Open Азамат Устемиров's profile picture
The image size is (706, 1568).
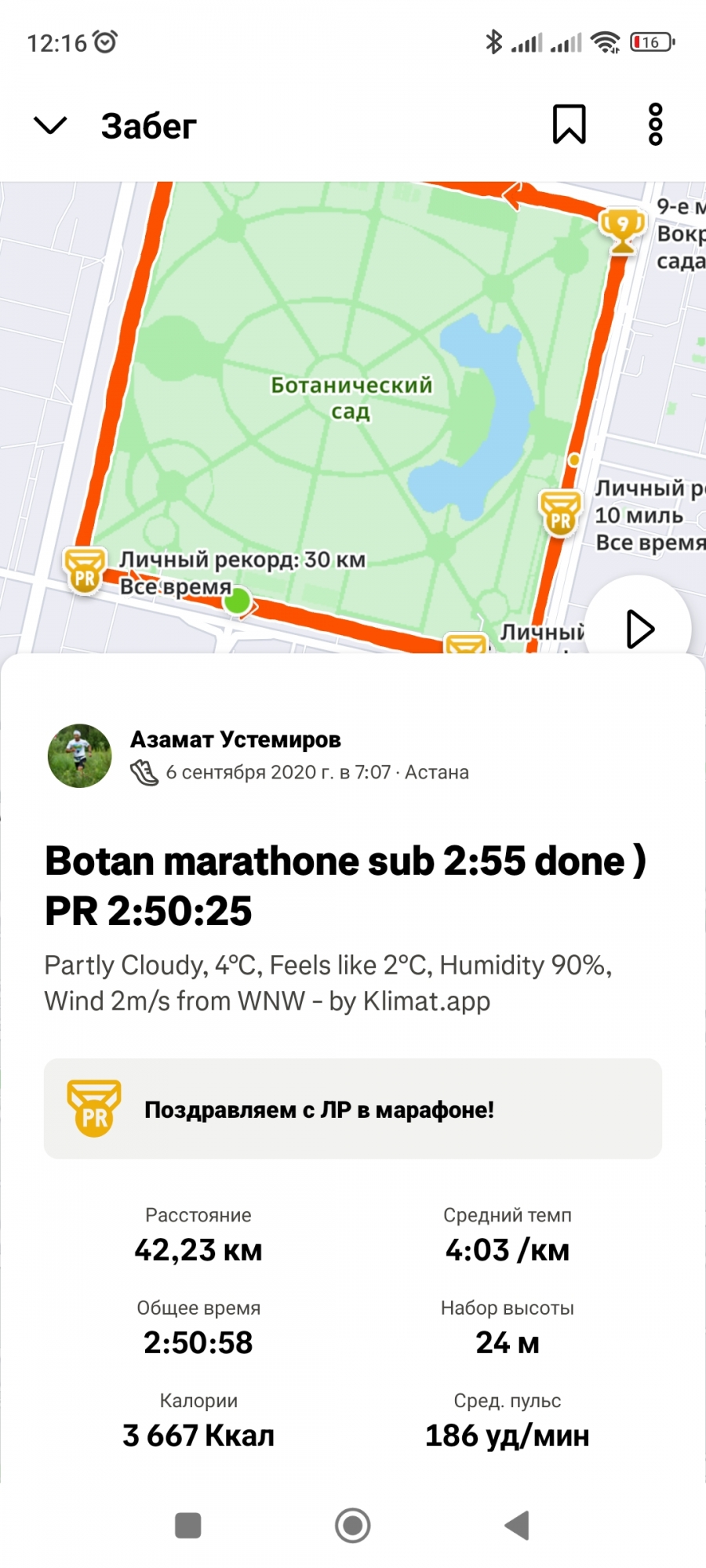(79, 756)
